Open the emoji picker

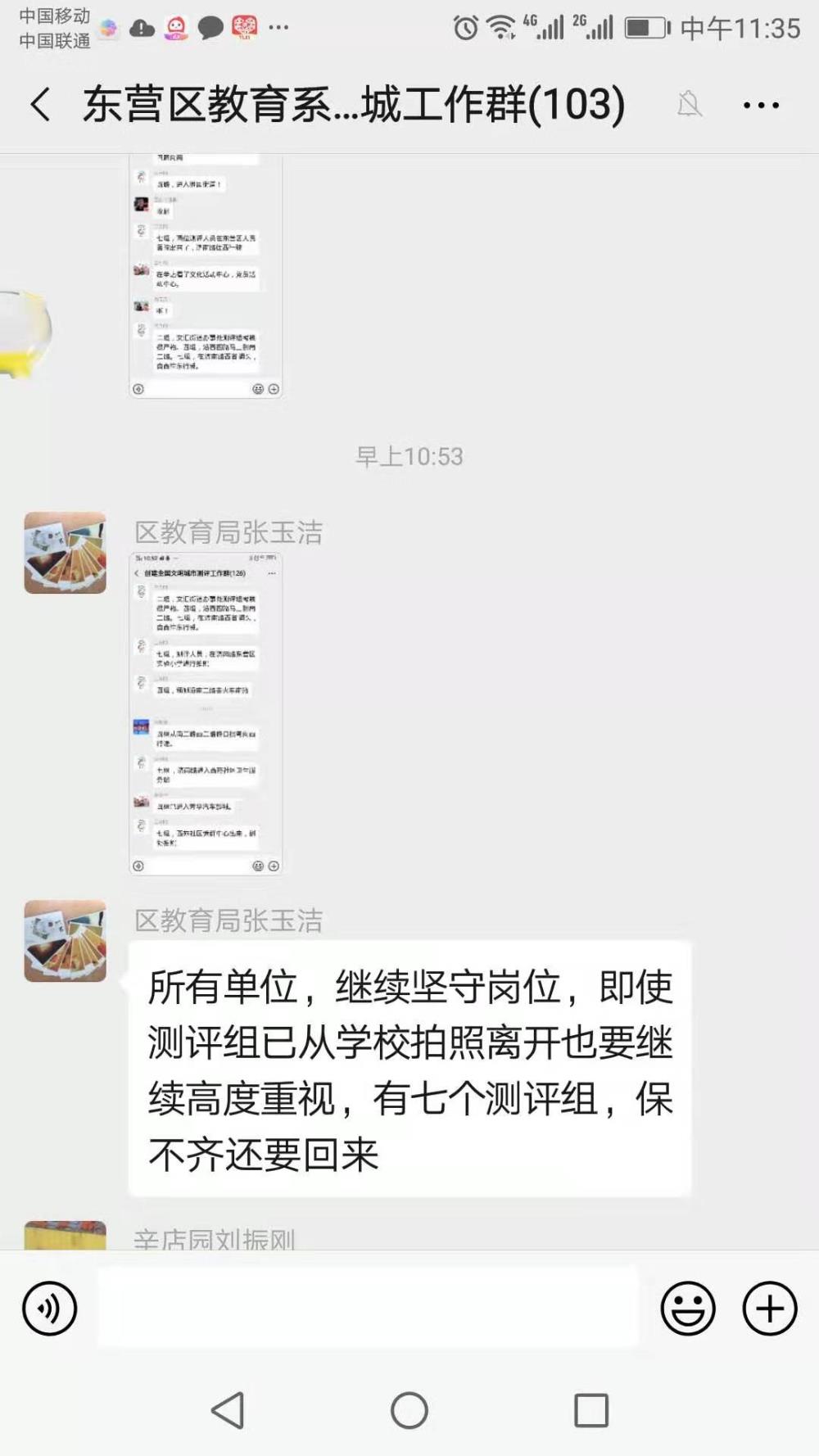(x=688, y=1308)
